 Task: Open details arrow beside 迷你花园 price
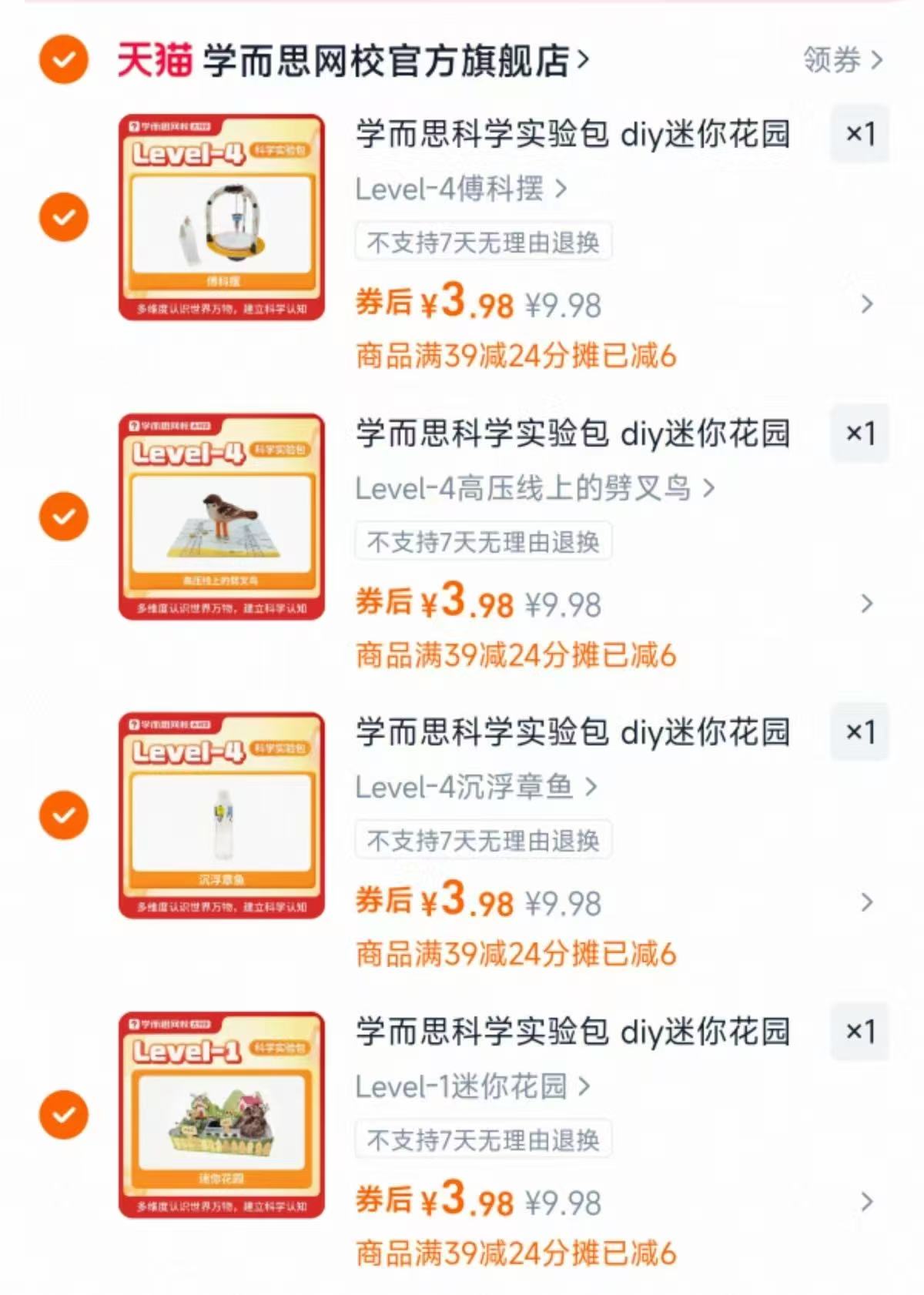(865, 1201)
